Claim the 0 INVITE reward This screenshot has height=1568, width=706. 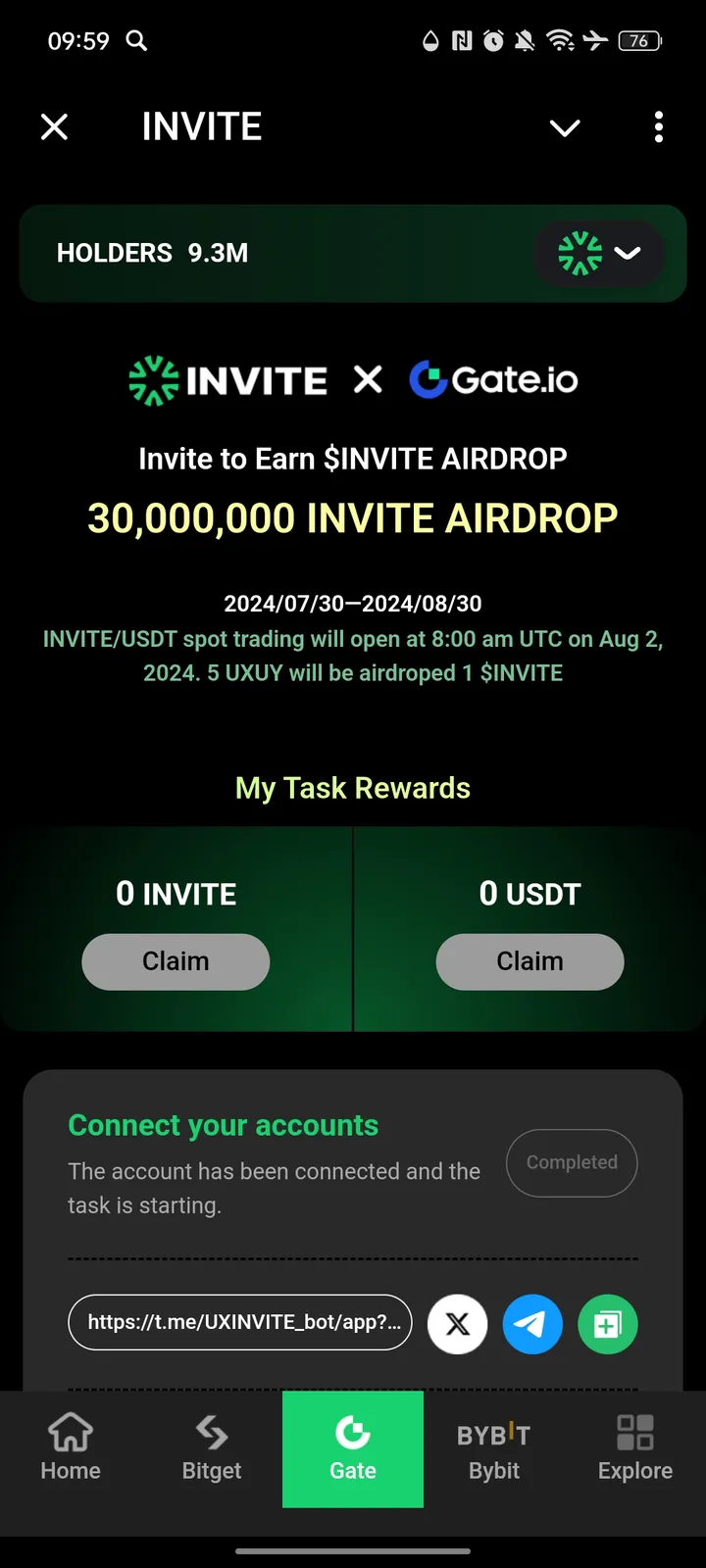pos(176,961)
